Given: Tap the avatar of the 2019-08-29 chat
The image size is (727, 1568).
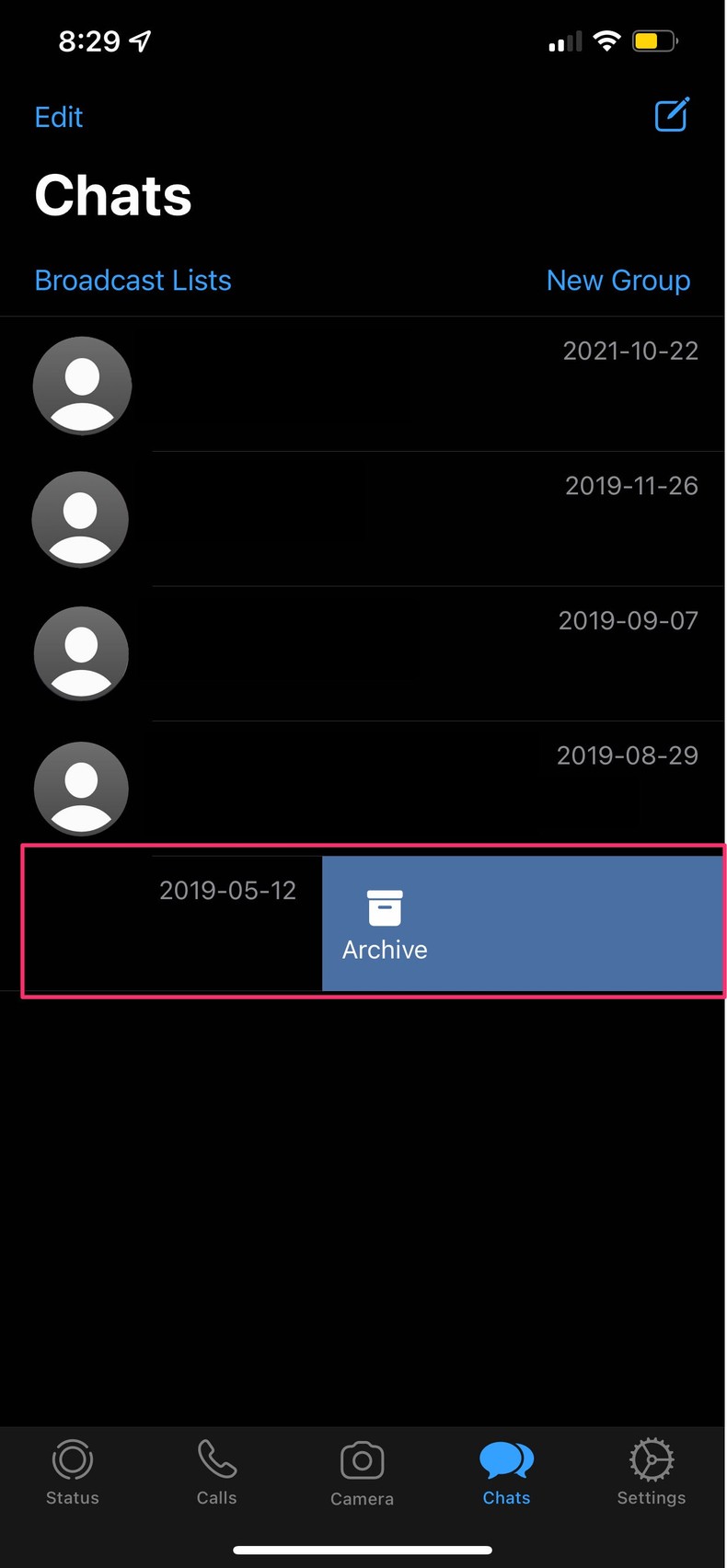Looking at the screenshot, I should (81, 788).
